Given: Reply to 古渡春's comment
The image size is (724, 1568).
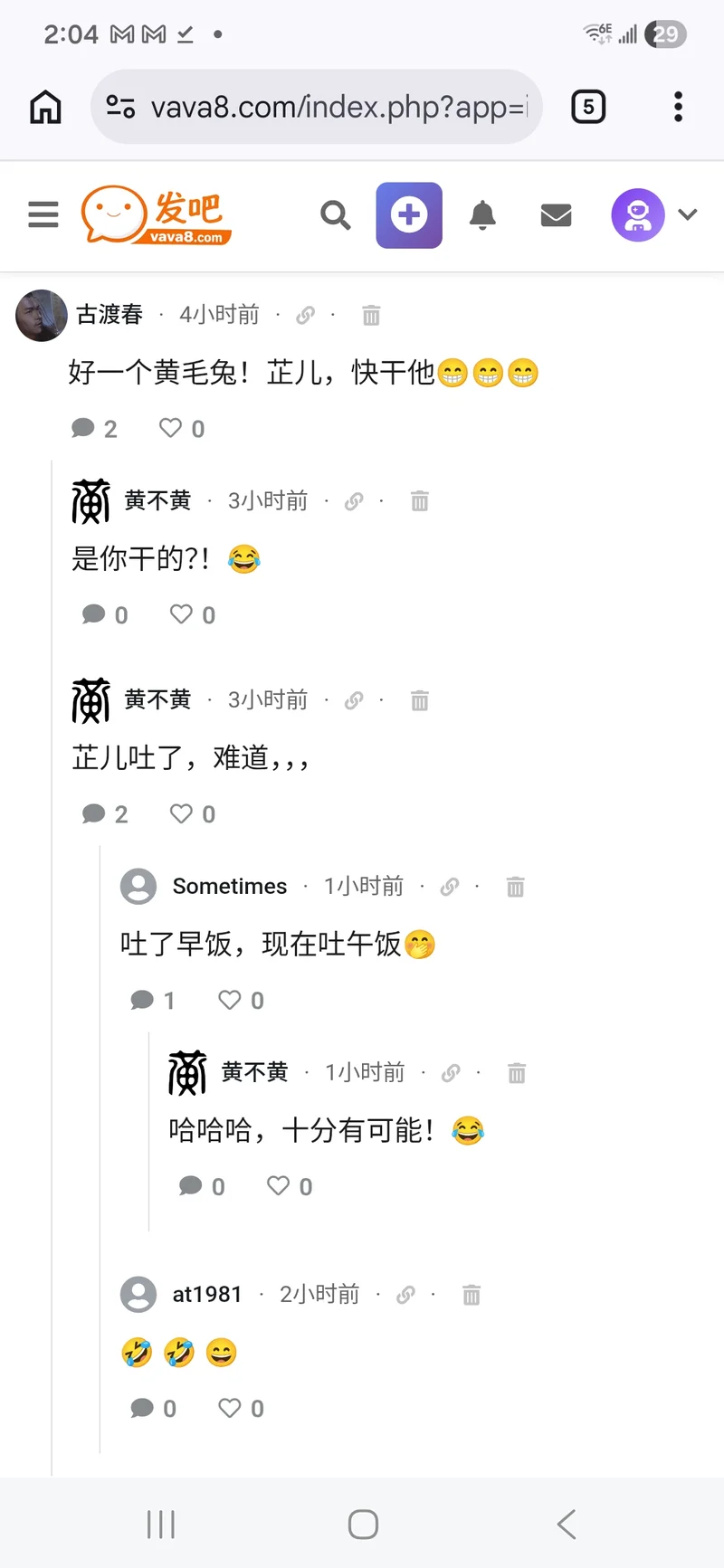Looking at the screenshot, I should click(x=84, y=428).
